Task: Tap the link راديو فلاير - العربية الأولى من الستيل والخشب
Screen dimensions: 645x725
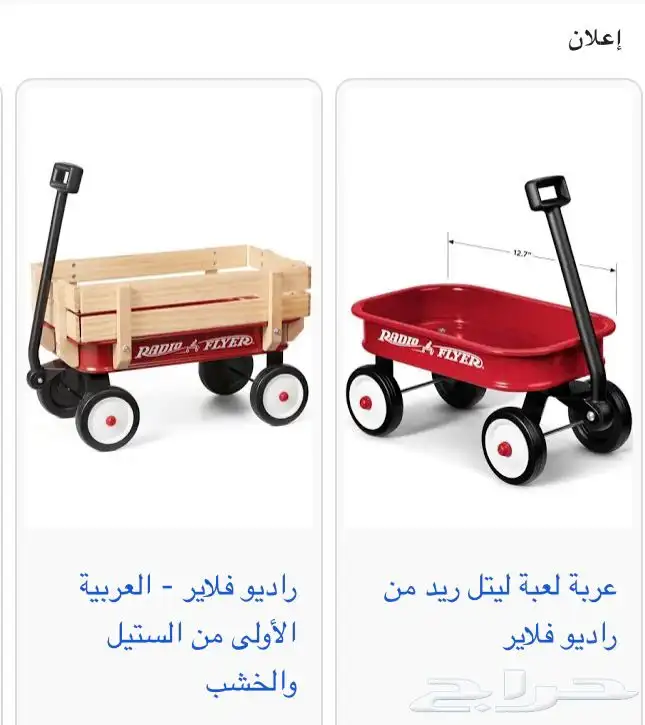Action: [x=189, y=636]
